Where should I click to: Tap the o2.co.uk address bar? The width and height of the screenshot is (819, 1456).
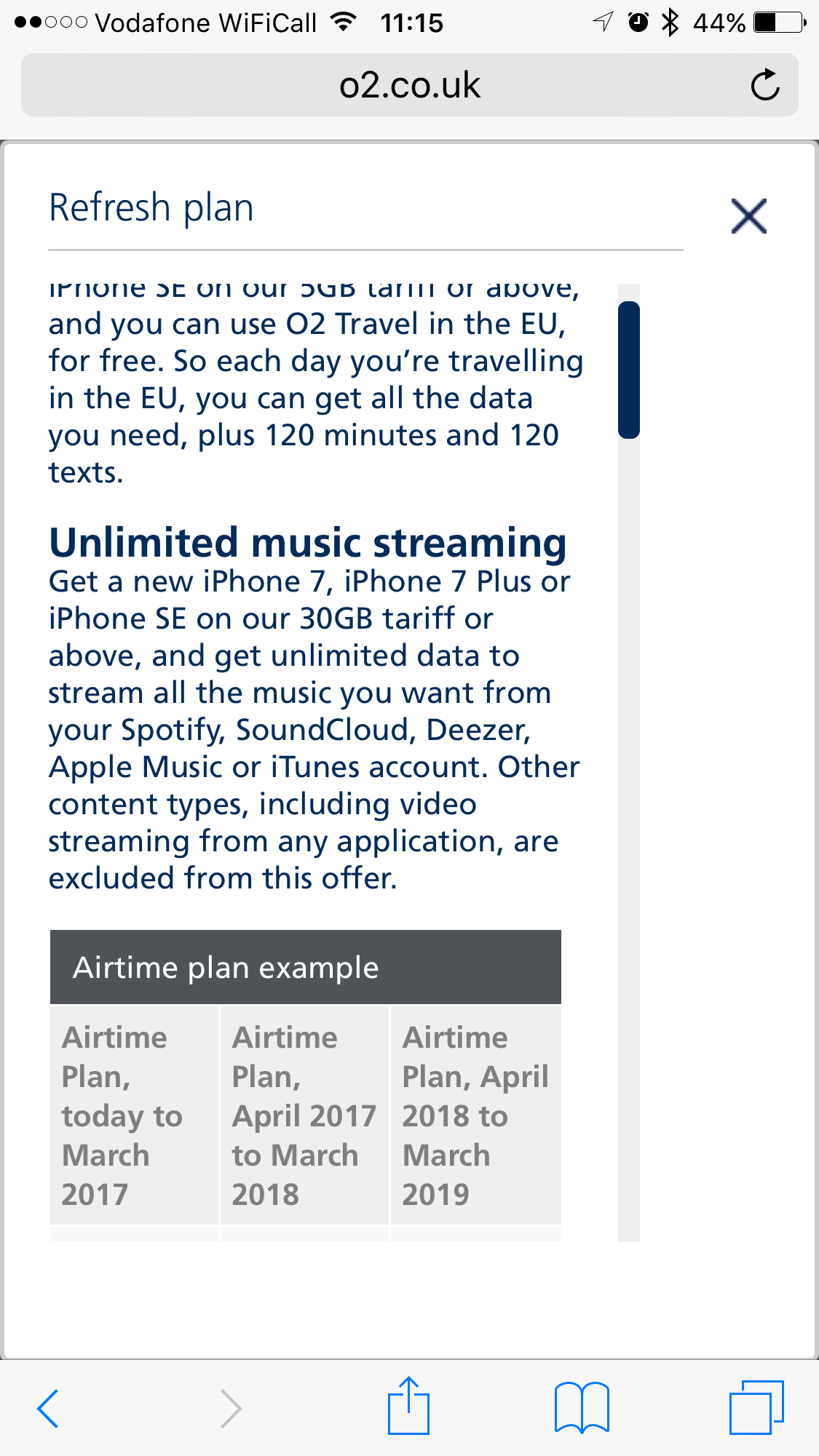point(409,85)
